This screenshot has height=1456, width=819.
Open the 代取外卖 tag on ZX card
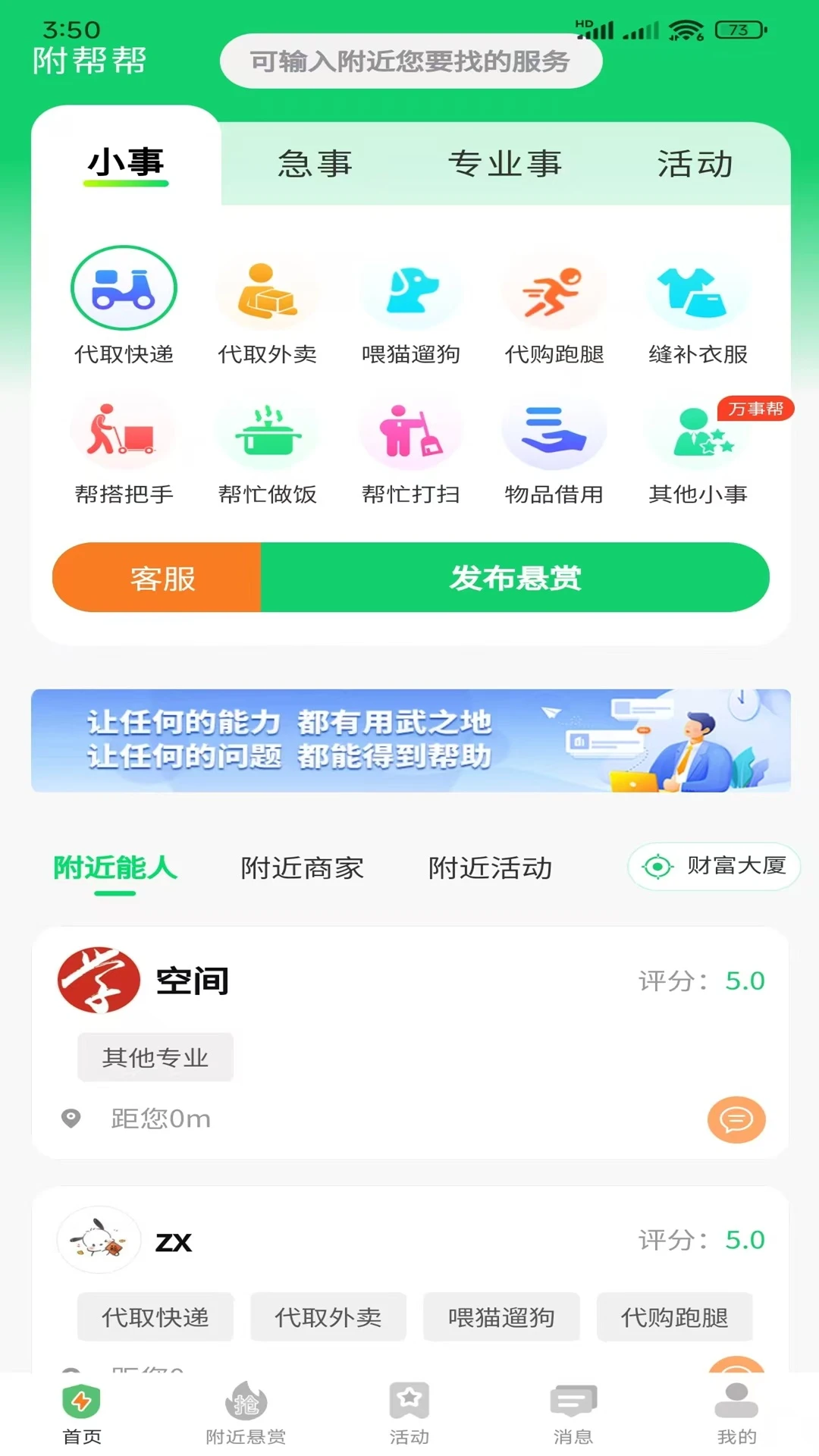(x=328, y=1317)
